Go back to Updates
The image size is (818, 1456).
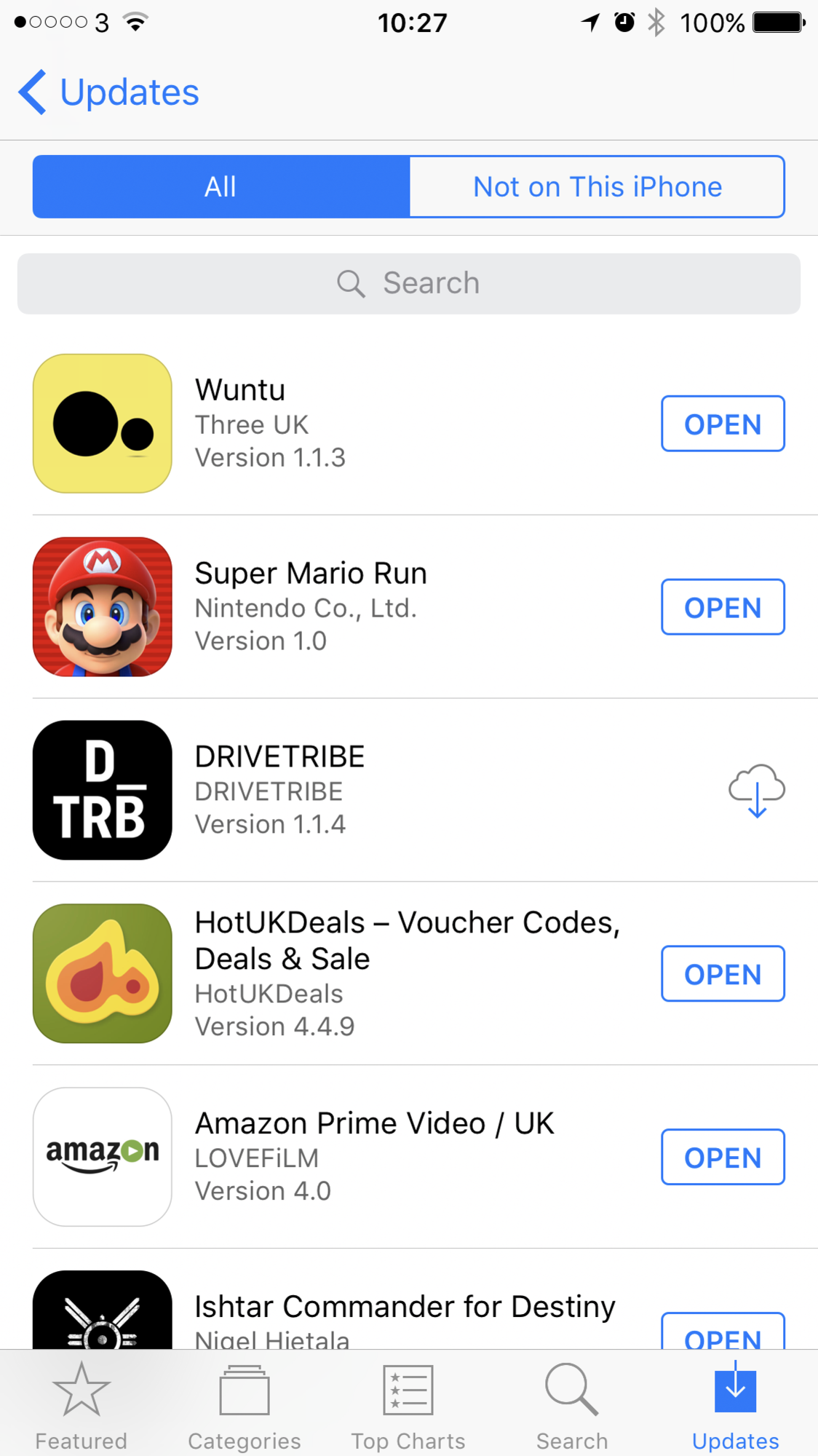click(x=109, y=92)
